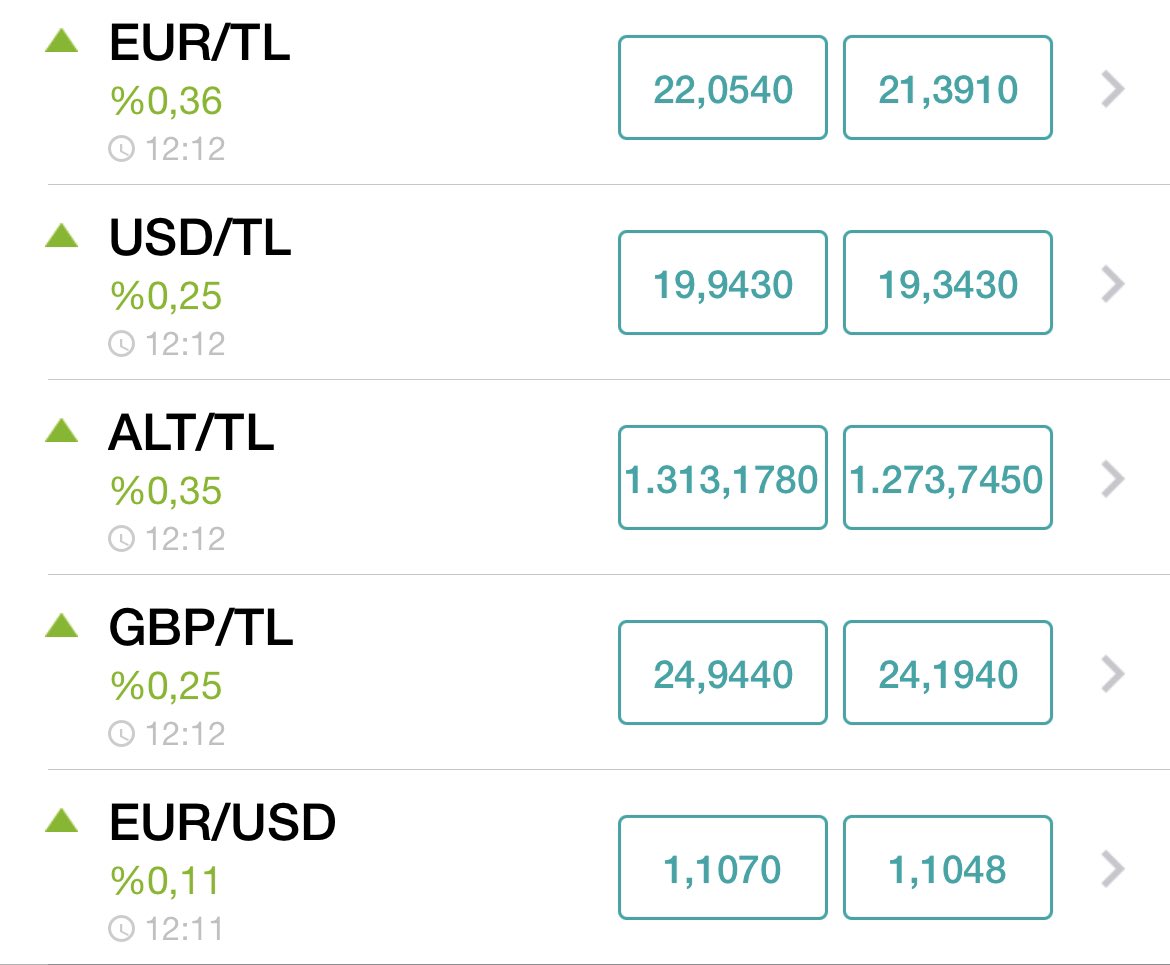The height and width of the screenshot is (965, 1170).
Task: Tap the 1,1048 rate for EUR/USD
Action: (948, 868)
